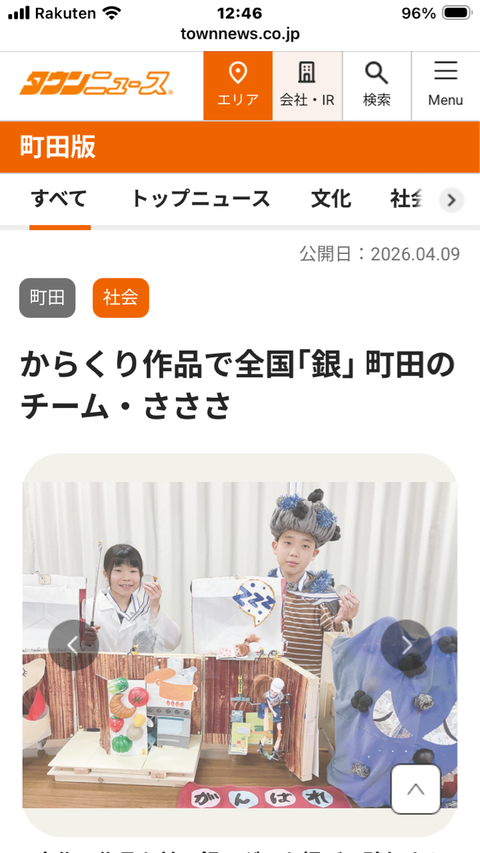This screenshot has height=853, width=480.
Task: Tap the grey 町田 tag
Action: (47, 298)
